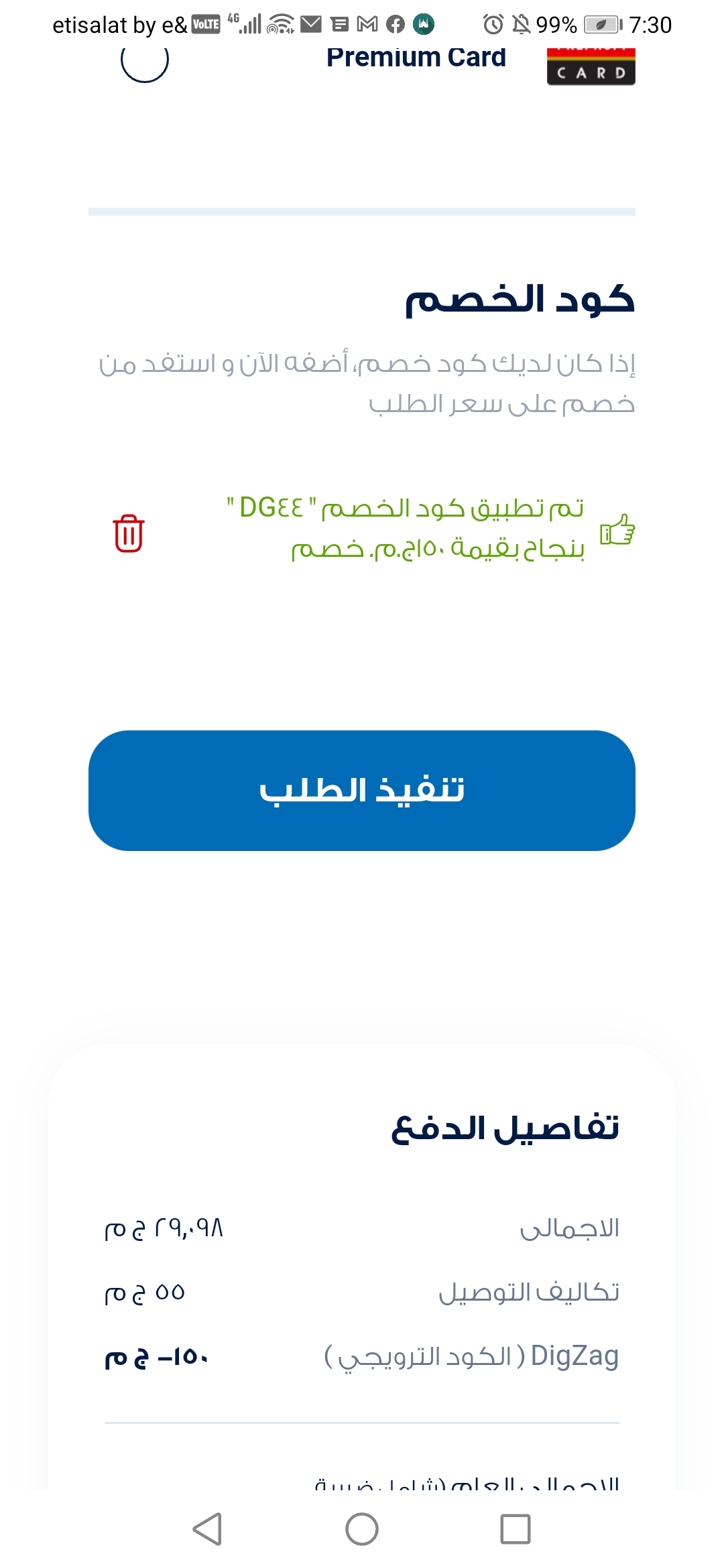Tap the تنفيذ الطلب button
The width and height of the screenshot is (724, 1568).
(362, 790)
